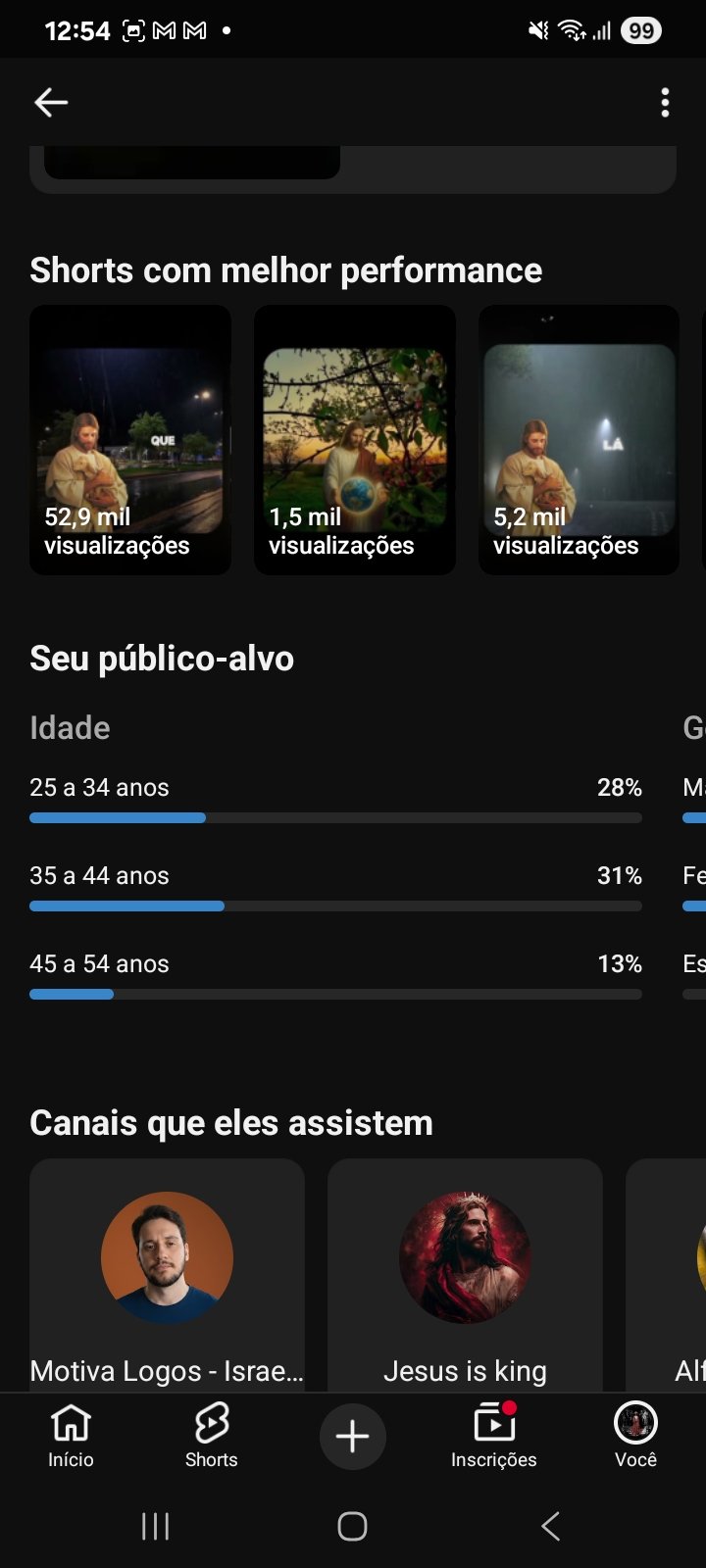Image resolution: width=706 pixels, height=1568 pixels.
Task: Open the Você profile tab
Action: point(635,1436)
